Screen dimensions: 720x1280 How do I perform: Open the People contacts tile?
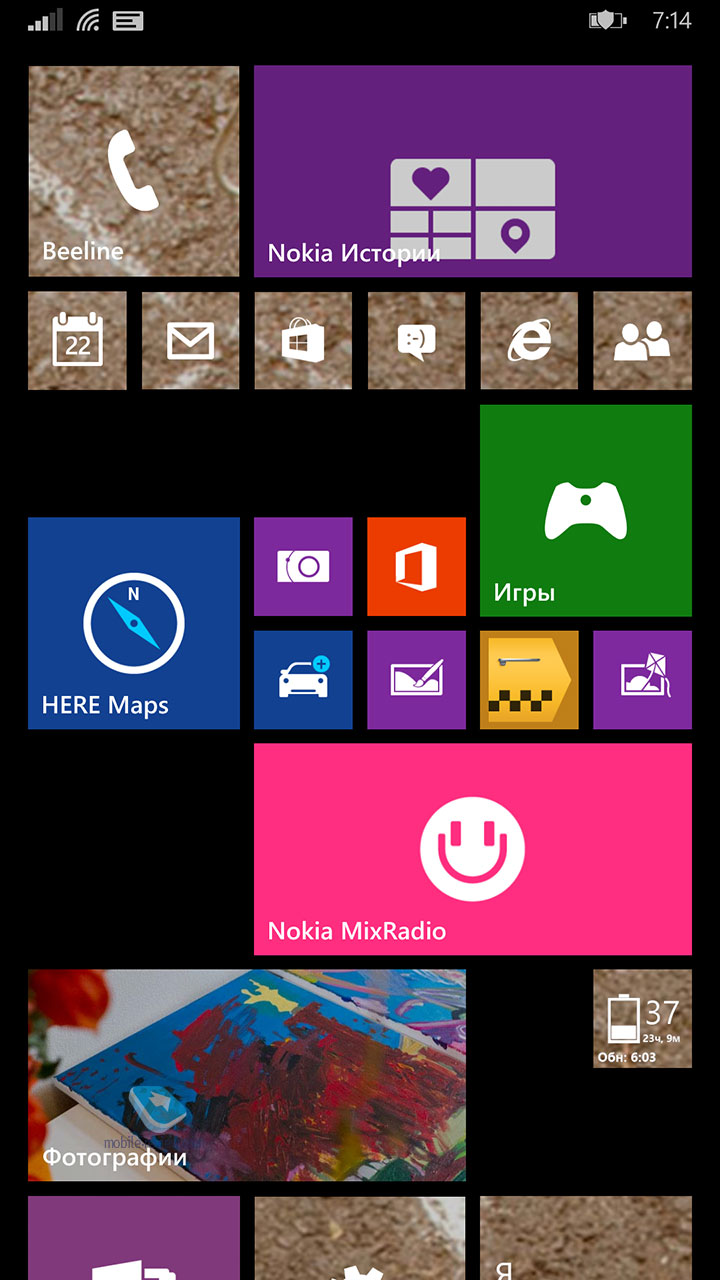click(642, 340)
